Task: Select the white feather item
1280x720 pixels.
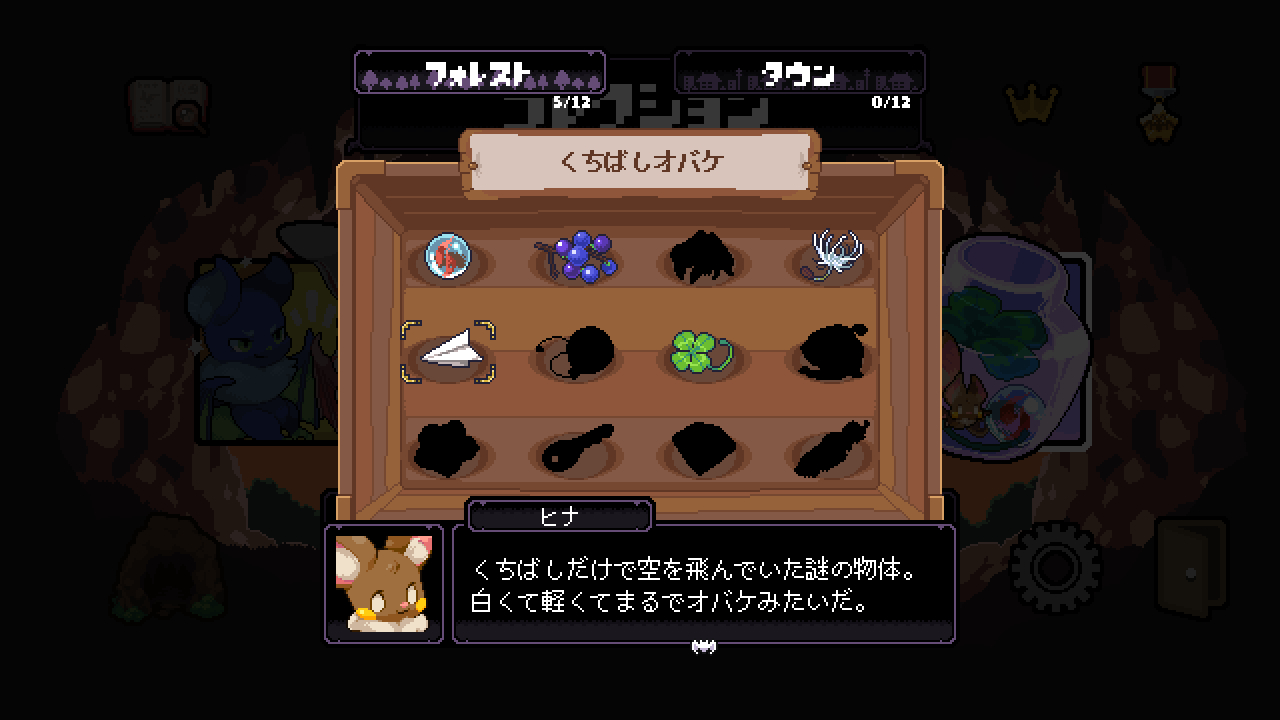Action: 833,256
